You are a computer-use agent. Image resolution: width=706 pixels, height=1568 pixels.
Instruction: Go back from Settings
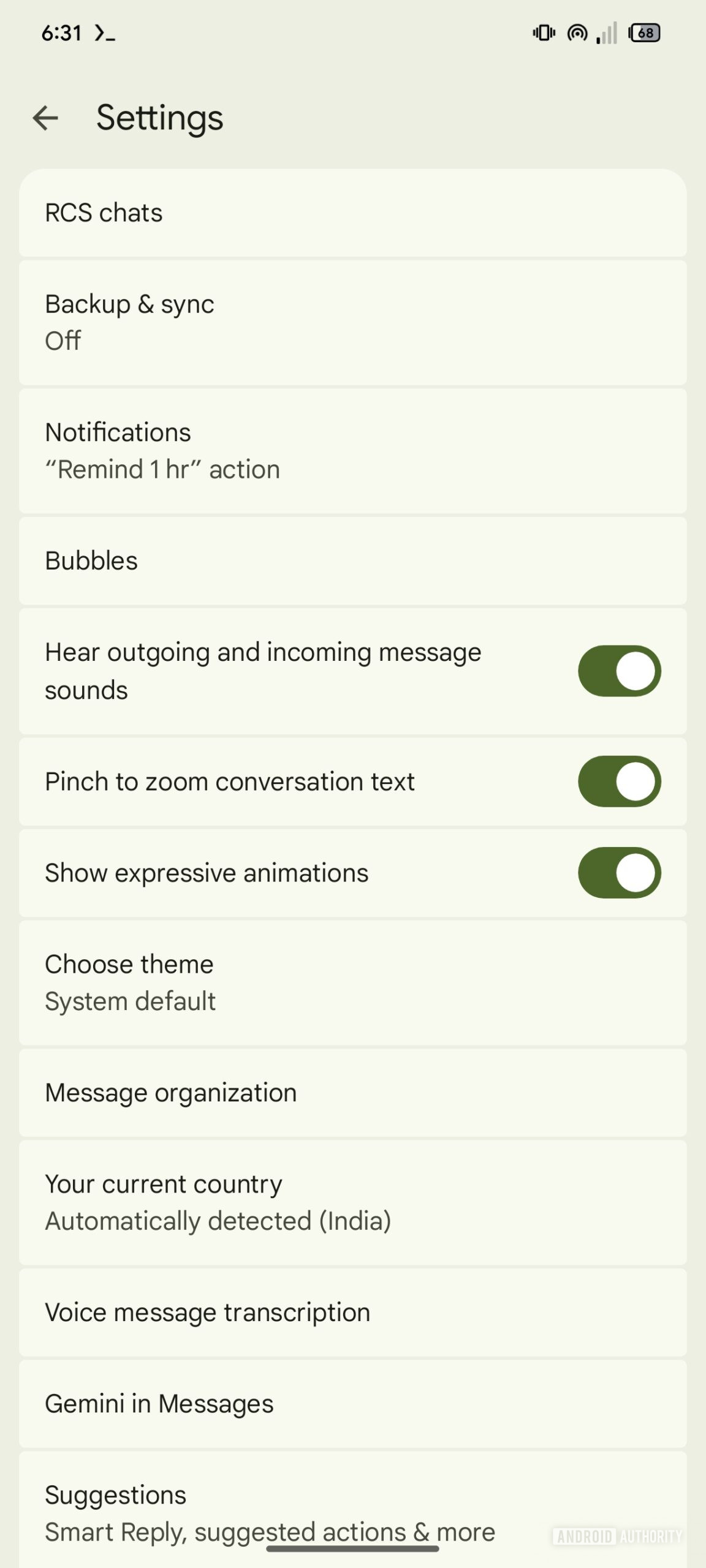pyautogui.click(x=45, y=118)
